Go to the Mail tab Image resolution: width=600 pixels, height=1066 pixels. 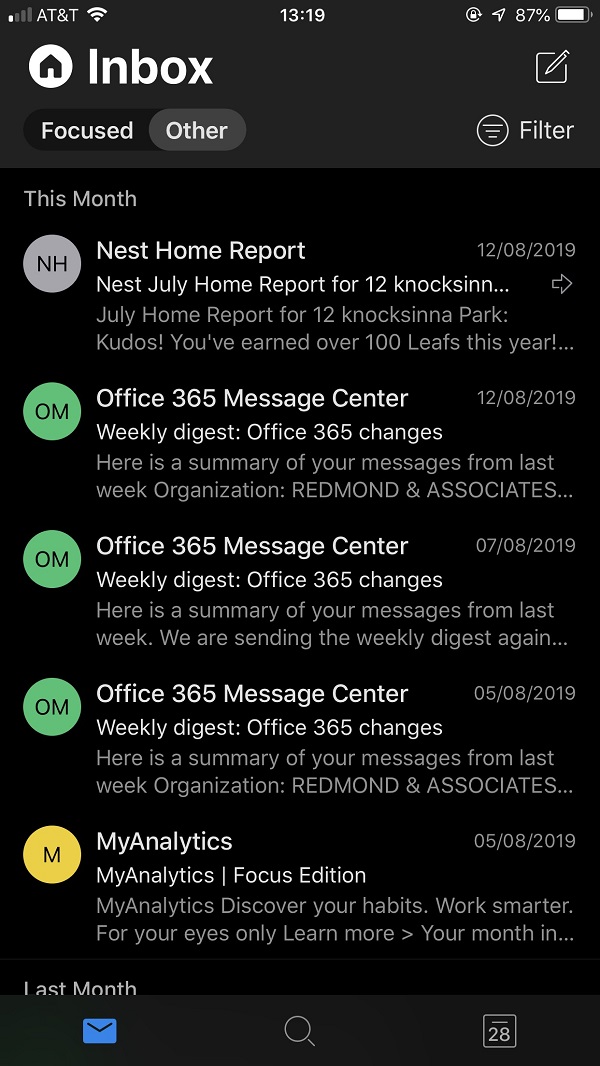pyautogui.click(x=100, y=1031)
